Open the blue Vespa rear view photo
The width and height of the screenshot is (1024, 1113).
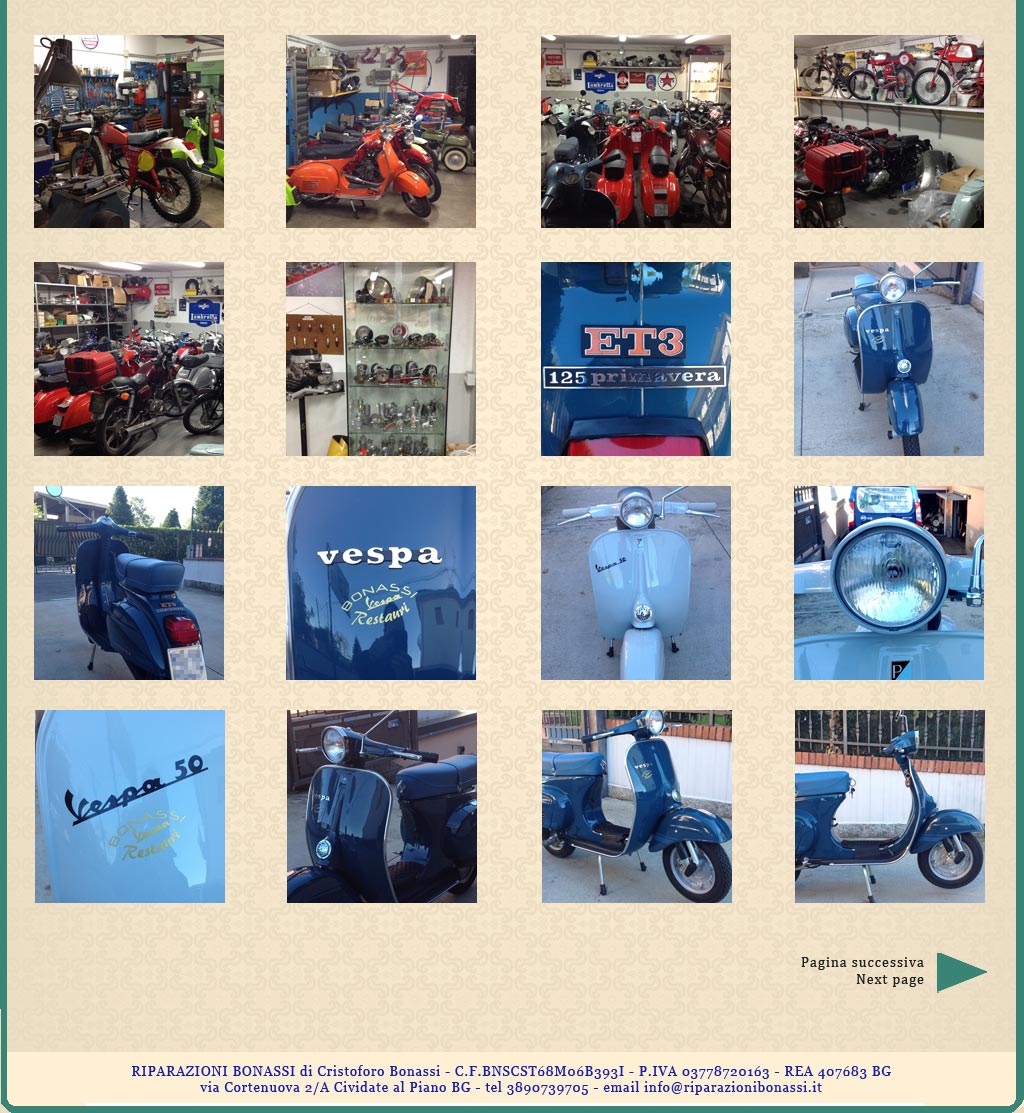click(128, 582)
